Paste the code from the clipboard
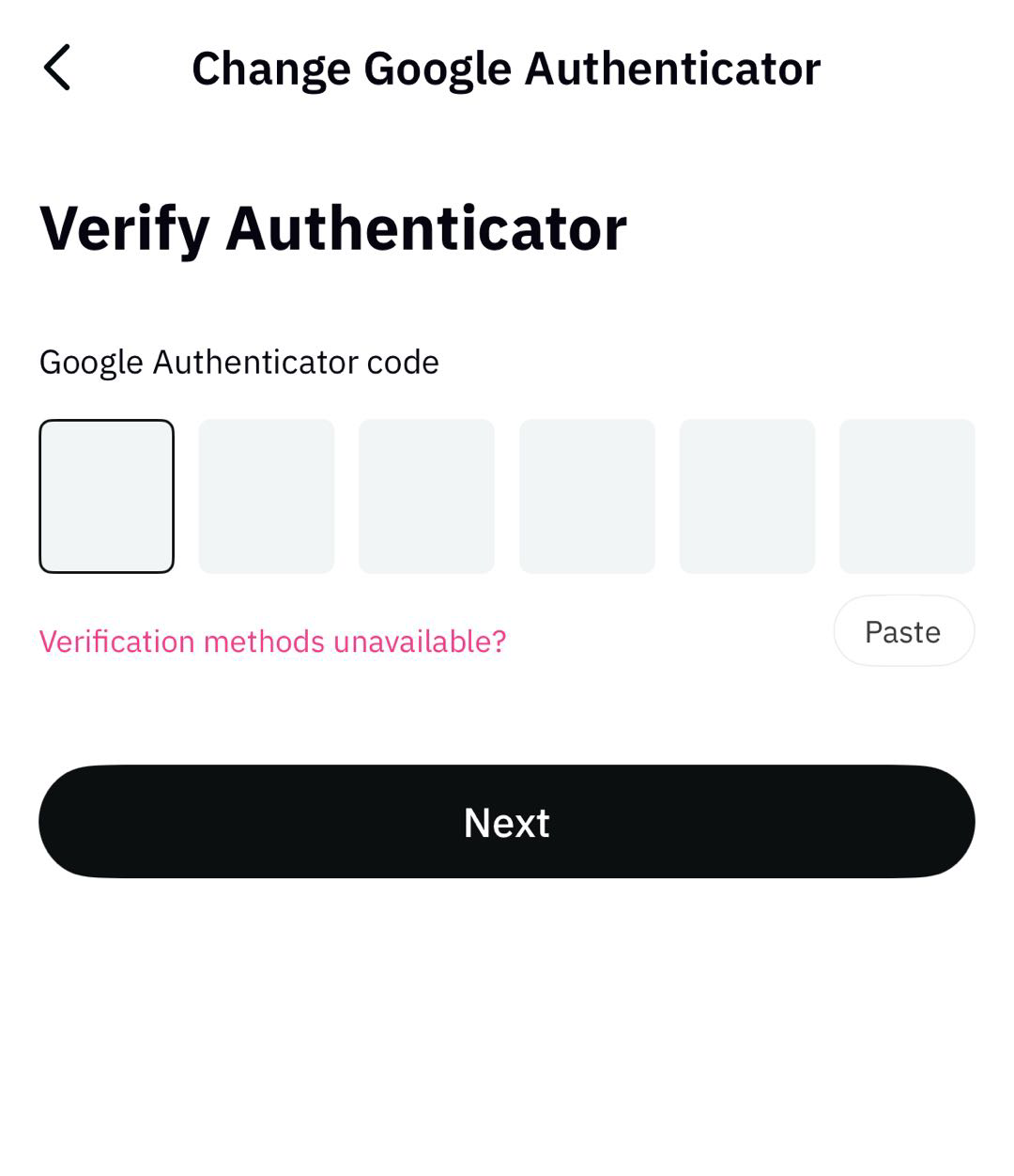This screenshot has width=1014, height=1176. (x=903, y=631)
